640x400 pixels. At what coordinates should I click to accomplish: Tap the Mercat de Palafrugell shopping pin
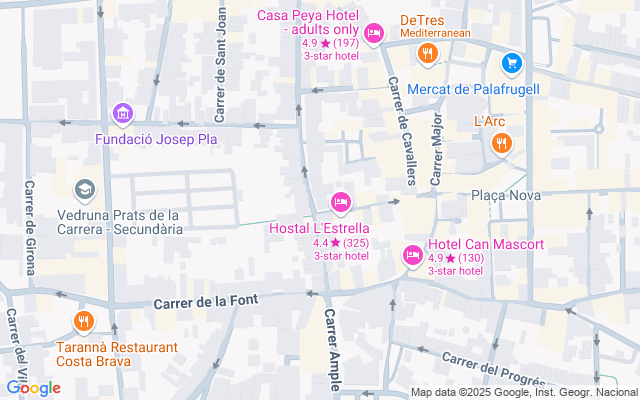pos(512,63)
